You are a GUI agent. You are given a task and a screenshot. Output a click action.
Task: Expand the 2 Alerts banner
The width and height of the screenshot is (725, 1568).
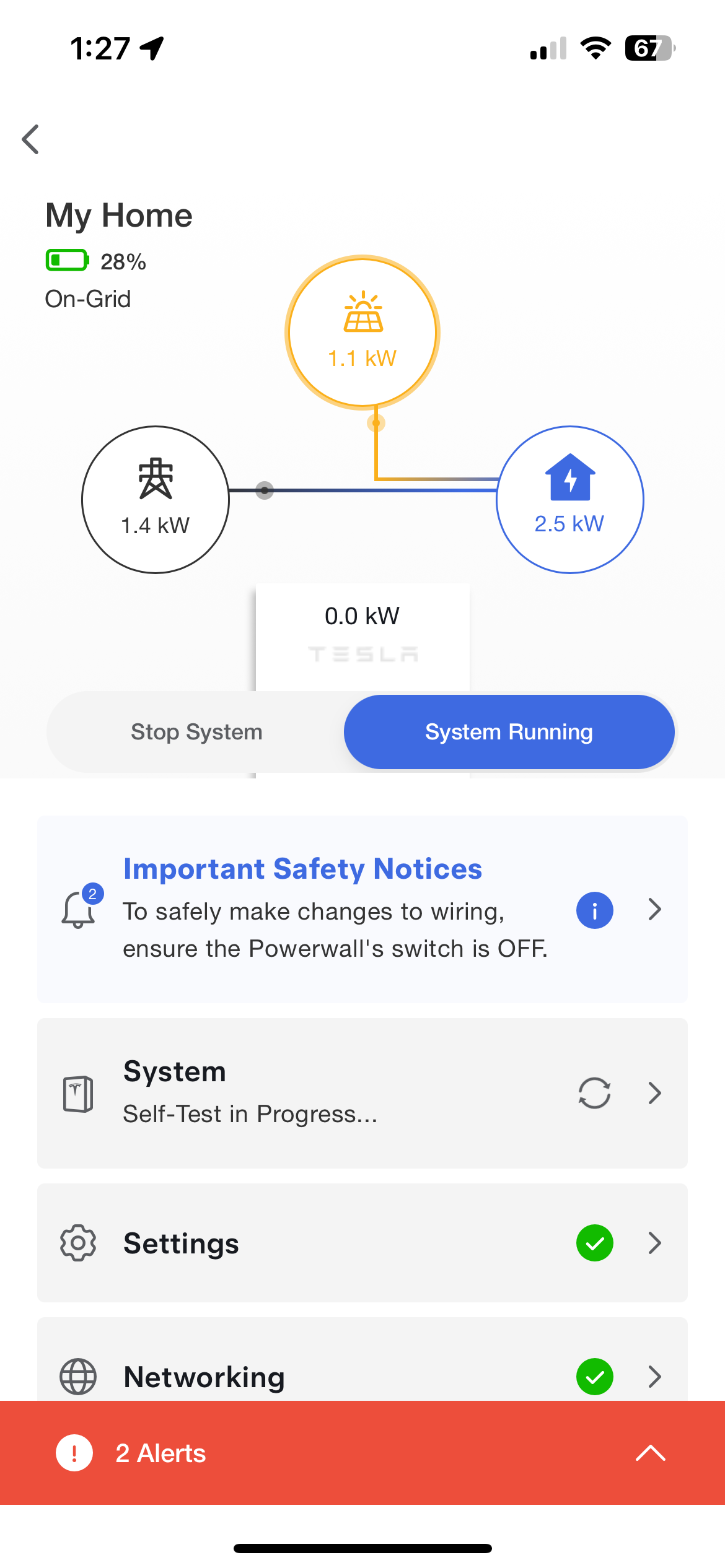(362, 1453)
